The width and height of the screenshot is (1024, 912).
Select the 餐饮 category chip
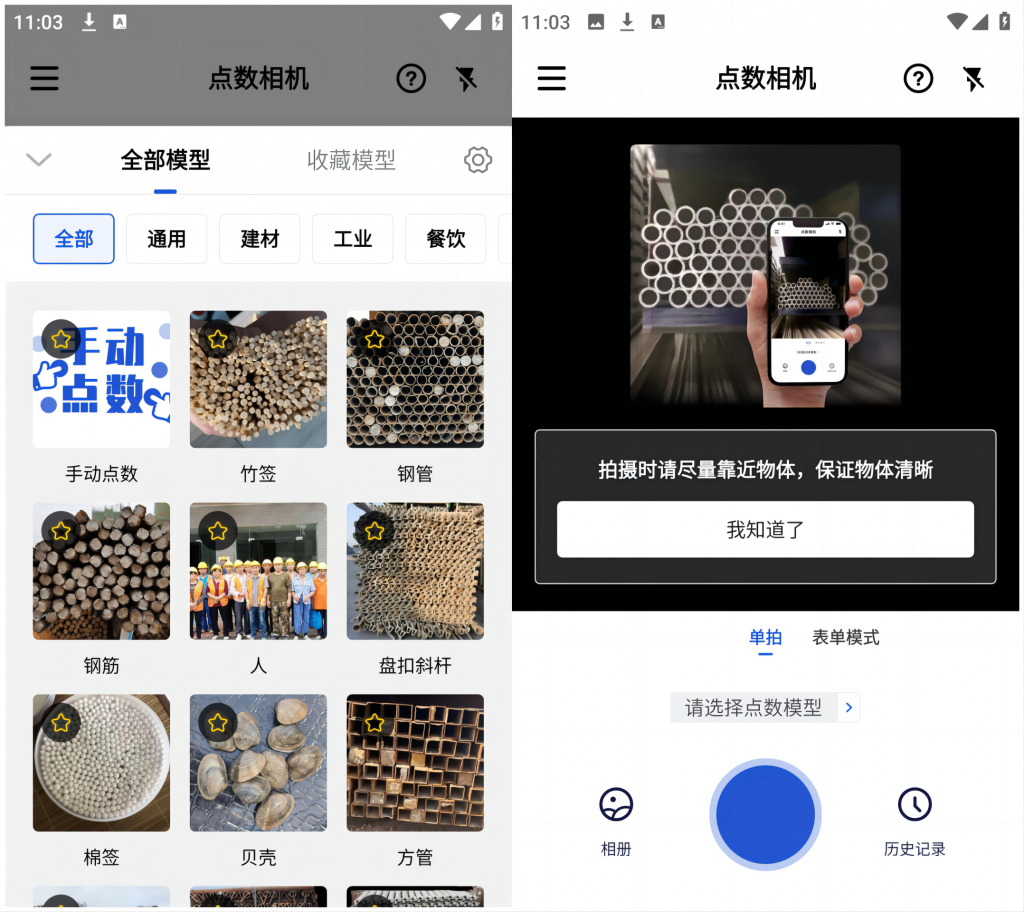click(446, 239)
